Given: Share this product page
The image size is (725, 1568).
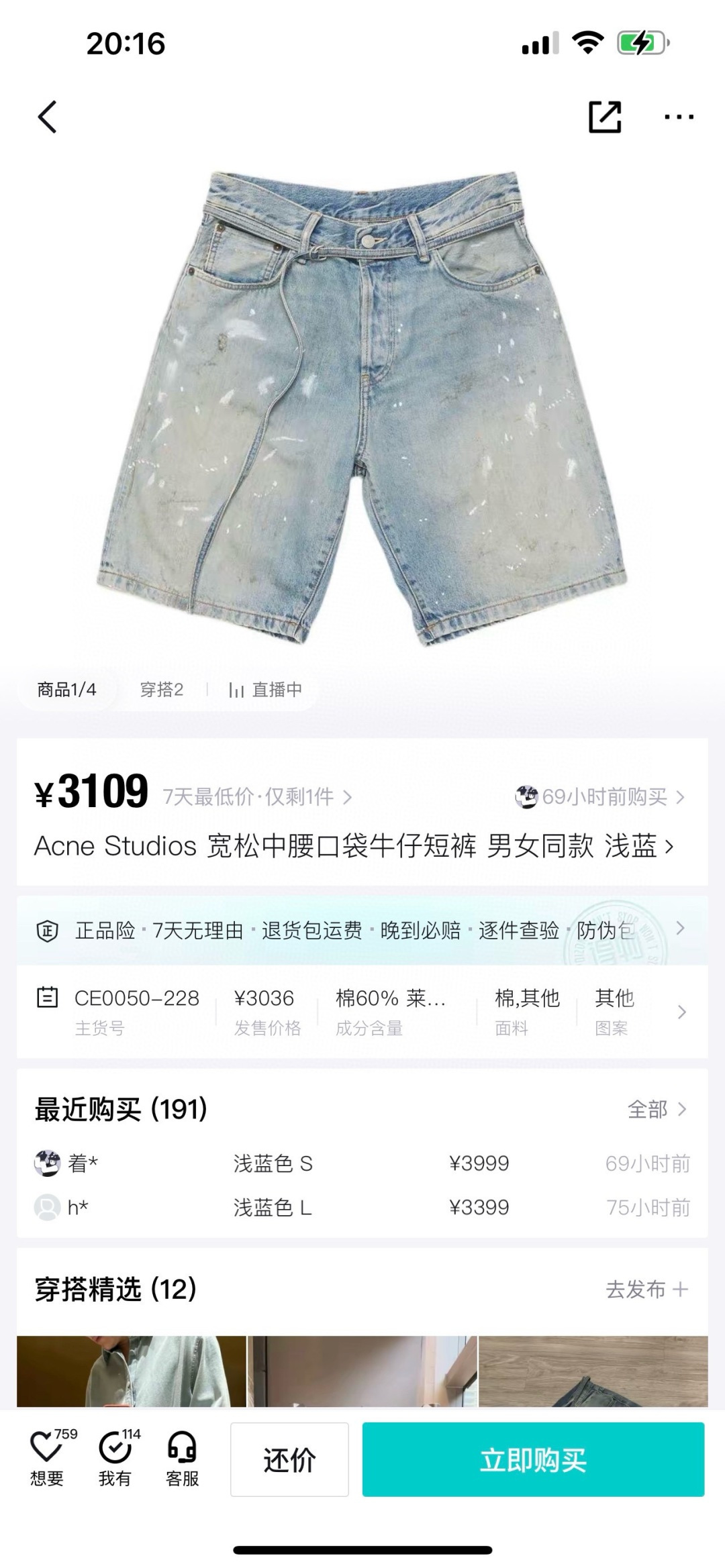Looking at the screenshot, I should click(x=604, y=117).
